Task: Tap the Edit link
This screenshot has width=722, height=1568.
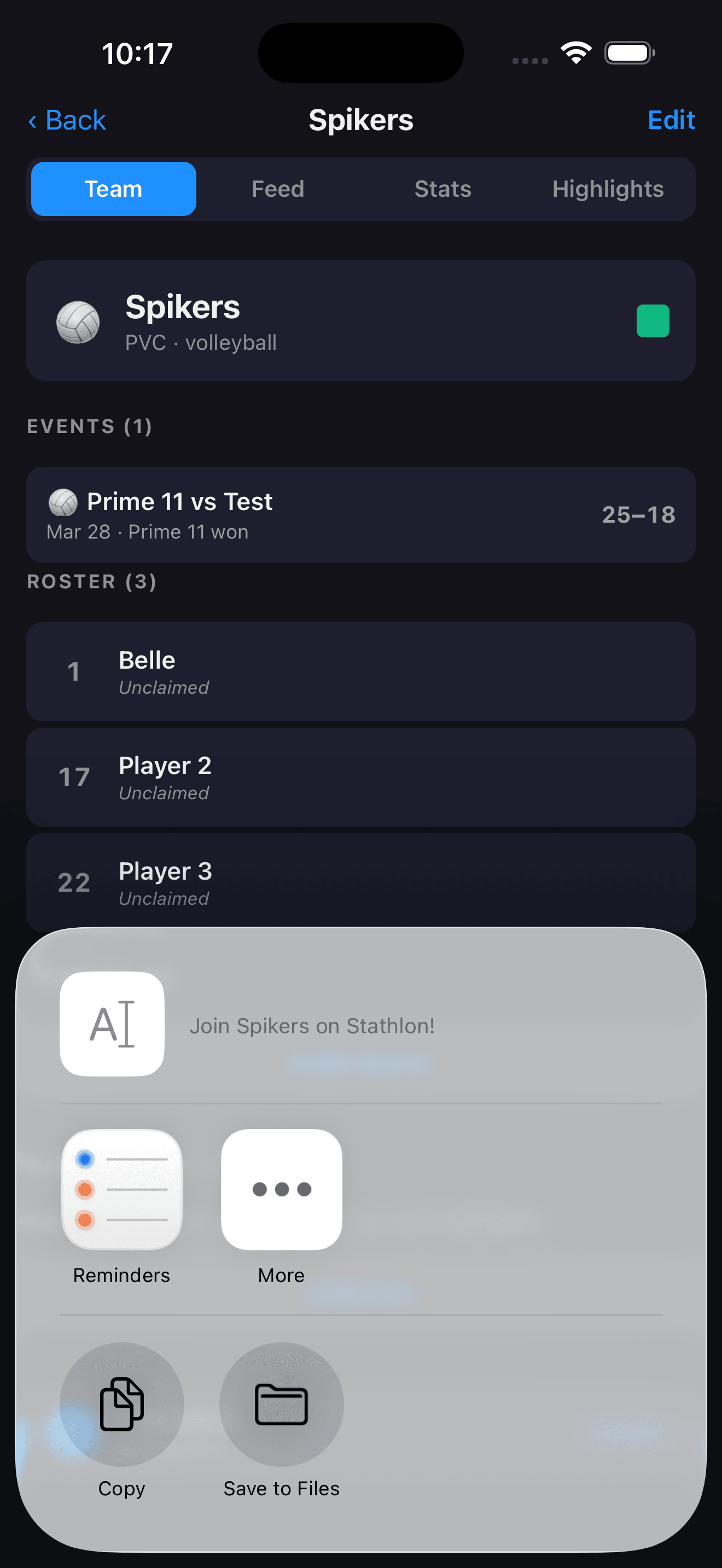Action: click(671, 120)
